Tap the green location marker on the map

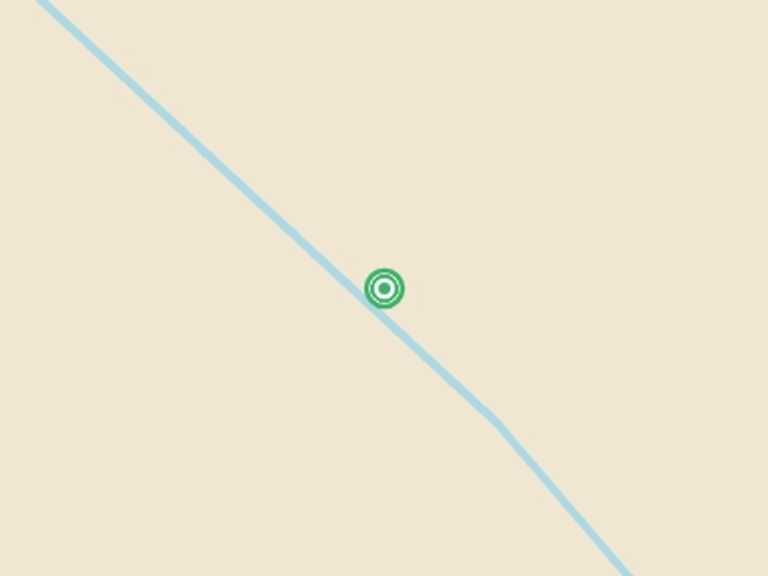[384, 288]
